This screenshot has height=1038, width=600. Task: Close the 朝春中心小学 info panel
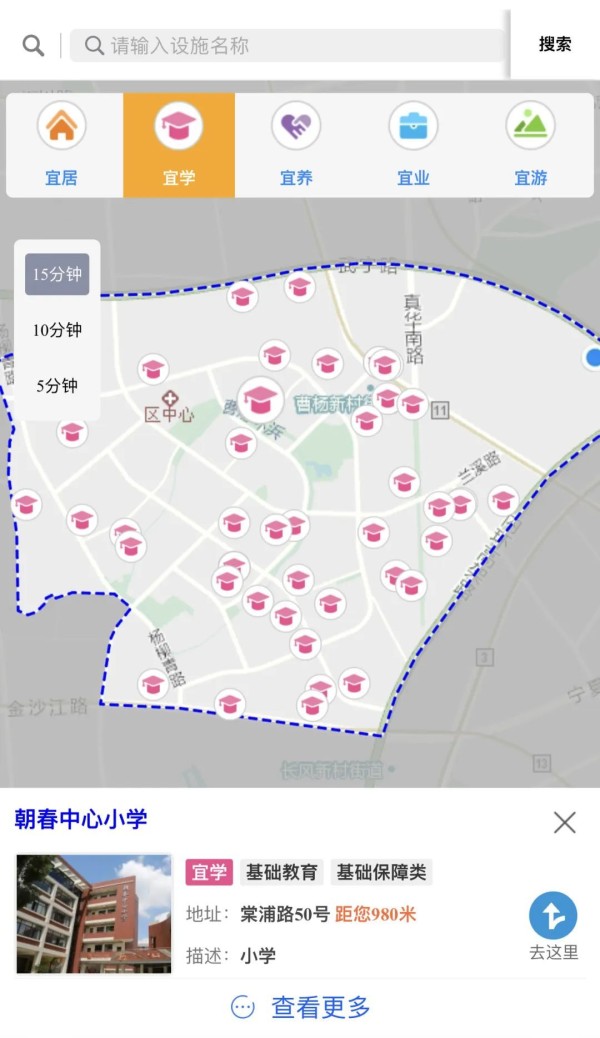[565, 822]
